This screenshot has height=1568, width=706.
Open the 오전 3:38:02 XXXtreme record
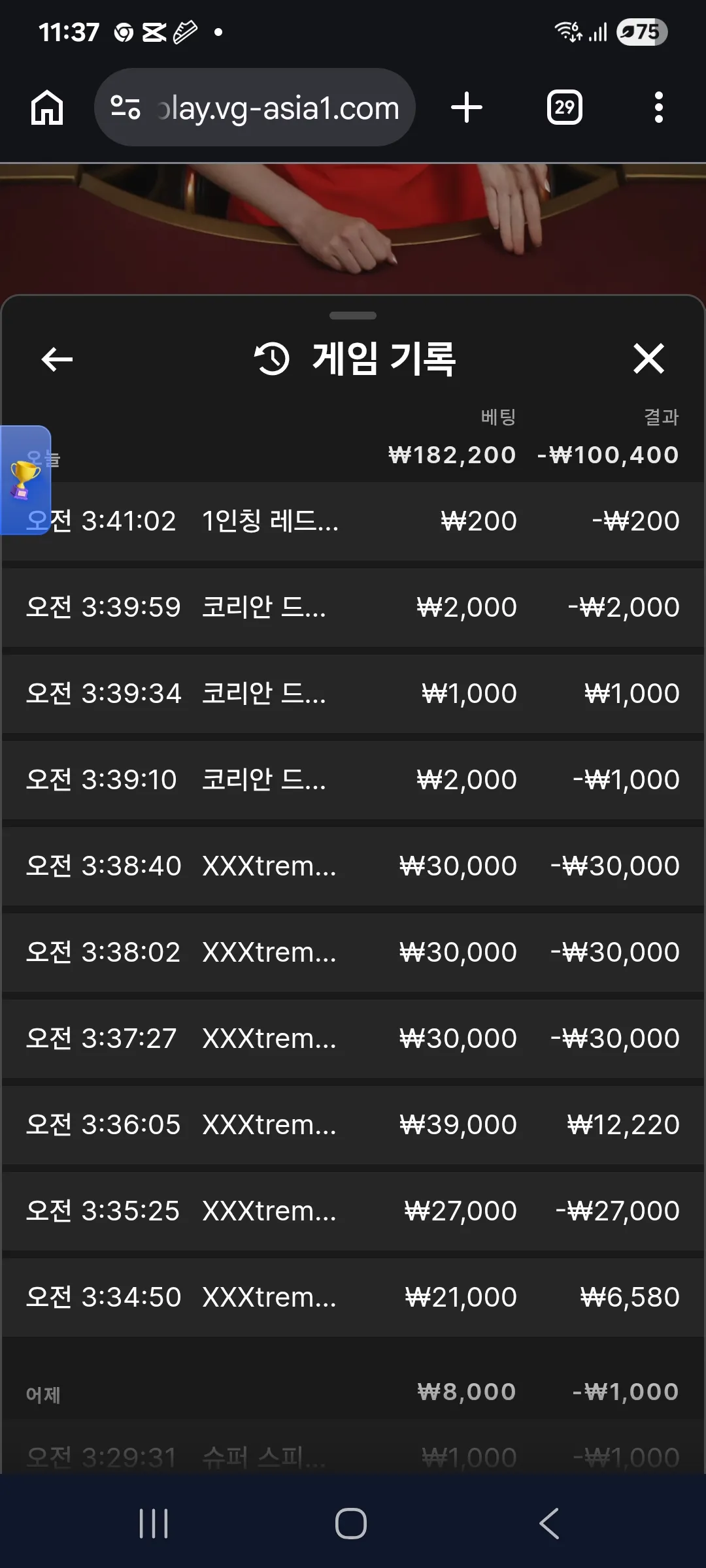[x=353, y=953]
